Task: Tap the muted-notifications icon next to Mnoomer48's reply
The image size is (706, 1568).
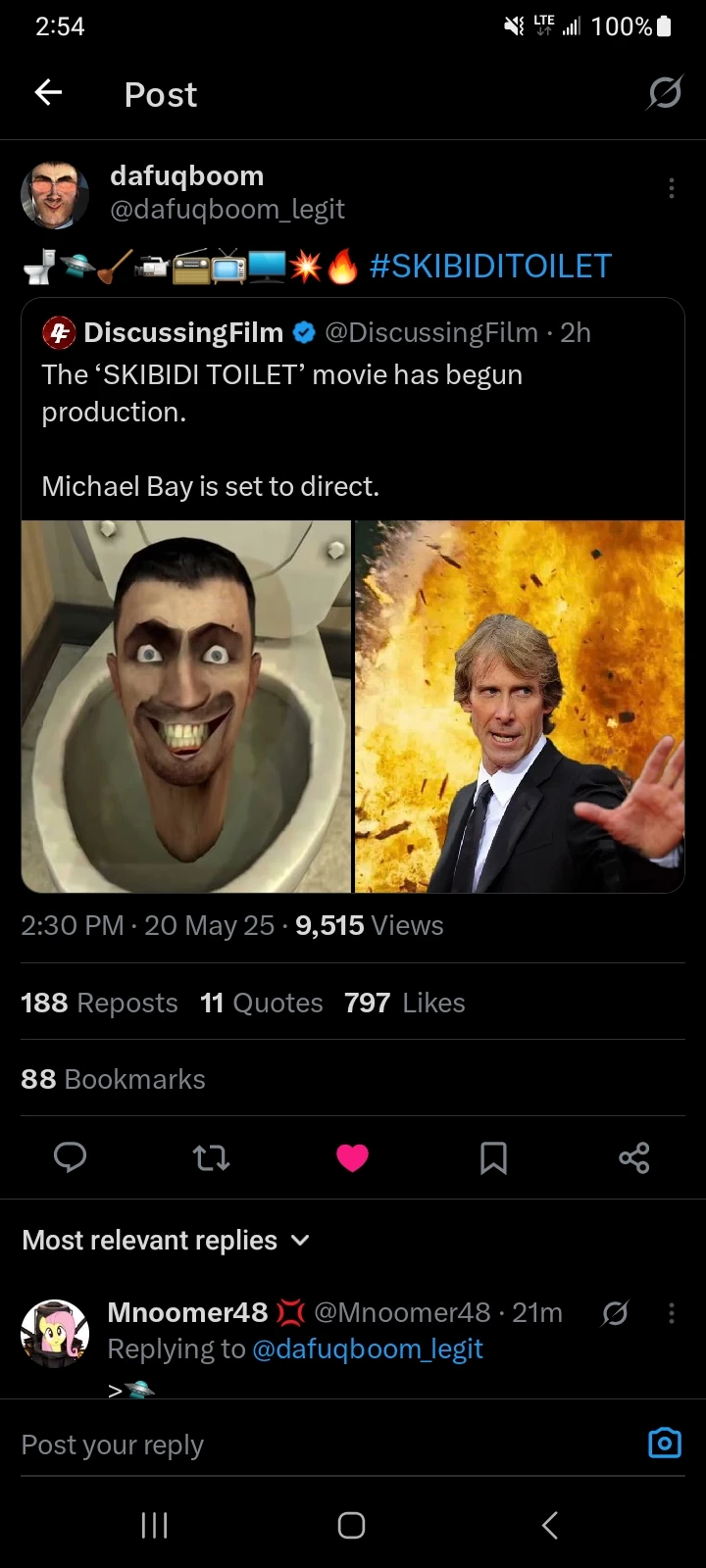Action: 615,1312
